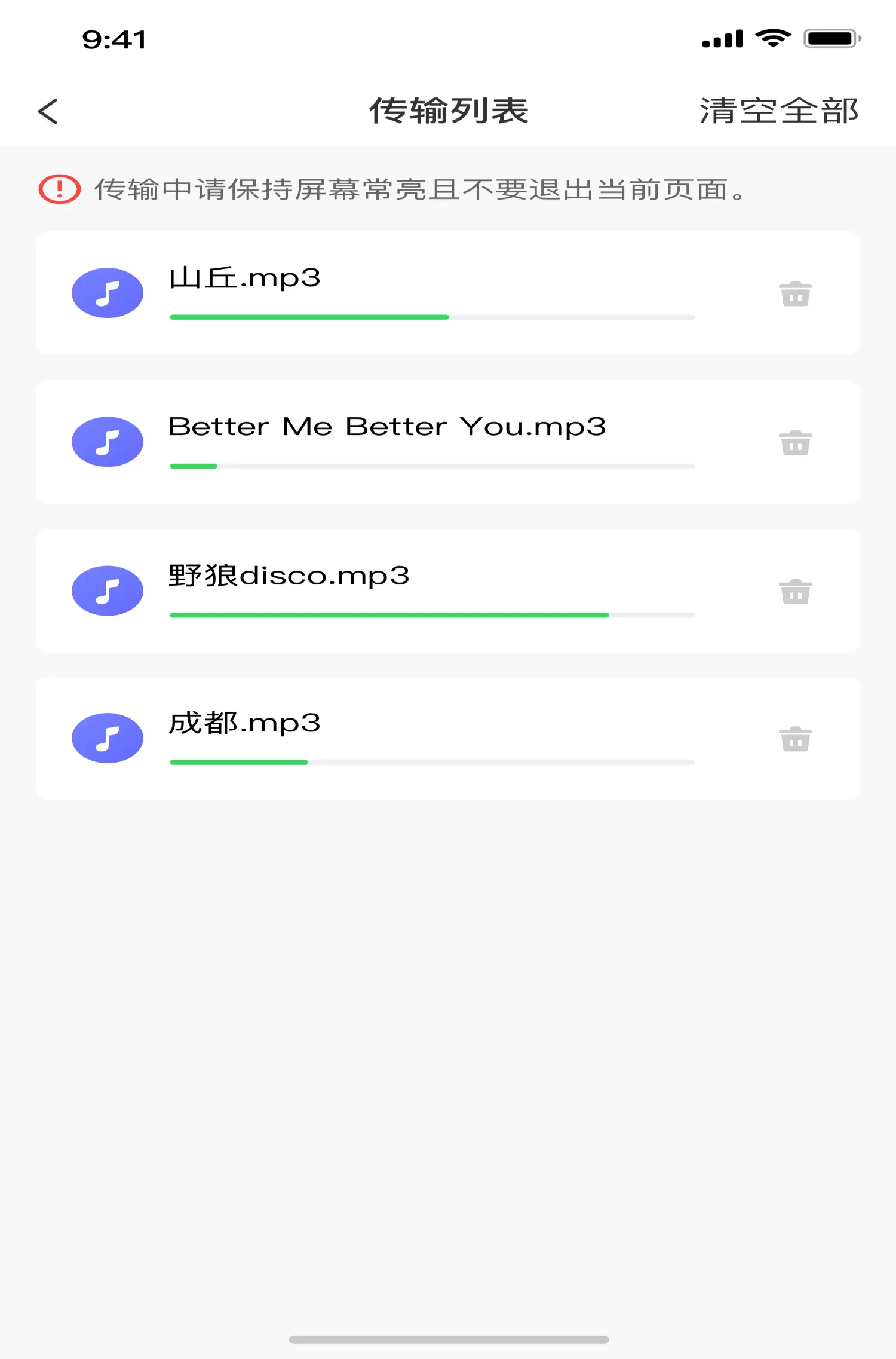The width and height of the screenshot is (896, 1359).
Task: Click the music note icon for Better Me Better You.mp3
Action: click(x=108, y=441)
